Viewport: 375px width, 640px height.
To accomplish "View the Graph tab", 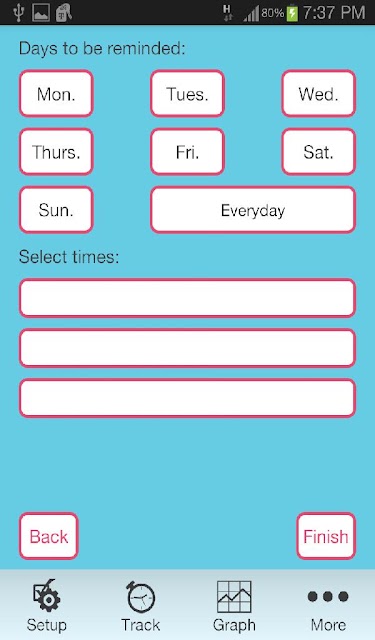I will click(234, 606).
